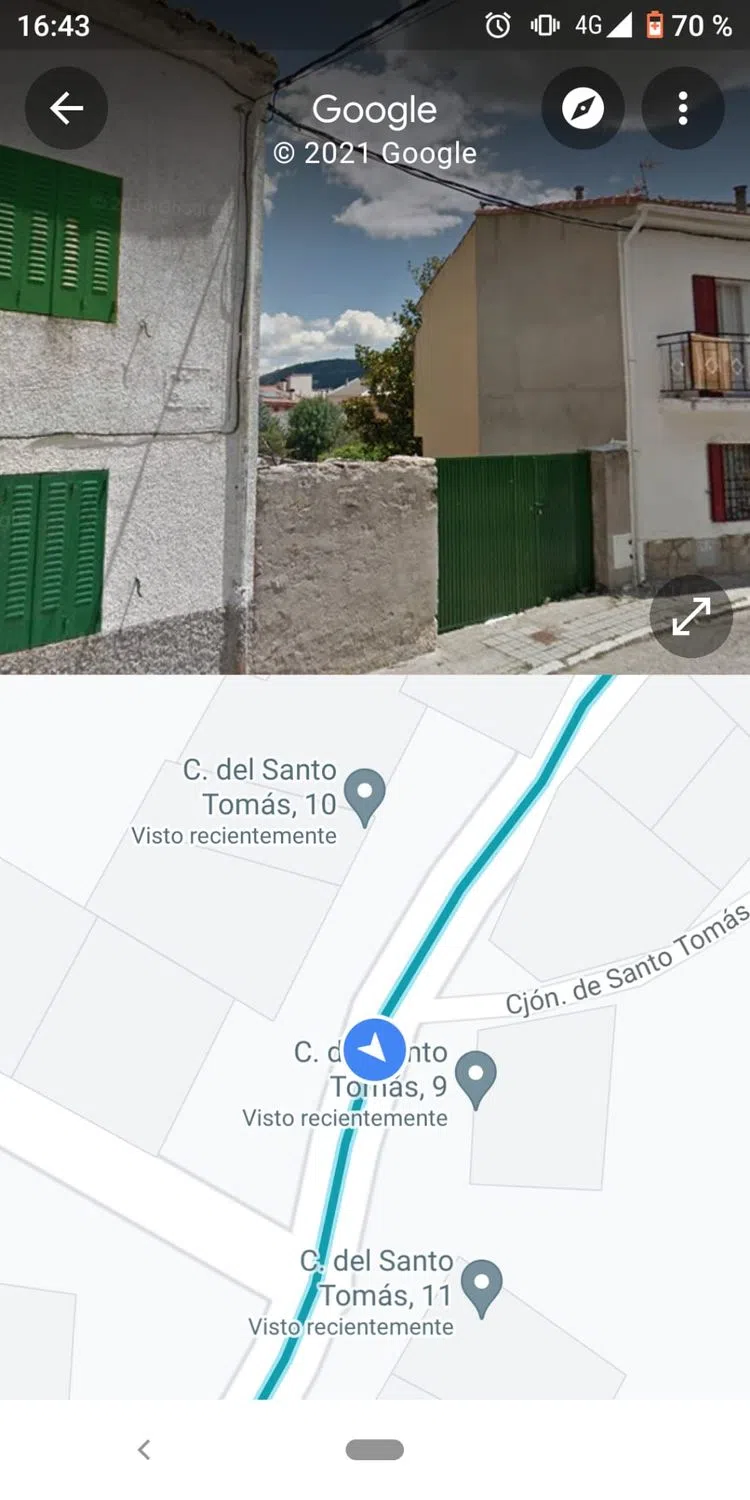Tap the home pill button
Viewport: 750px width, 1500px height.
[375, 1449]
